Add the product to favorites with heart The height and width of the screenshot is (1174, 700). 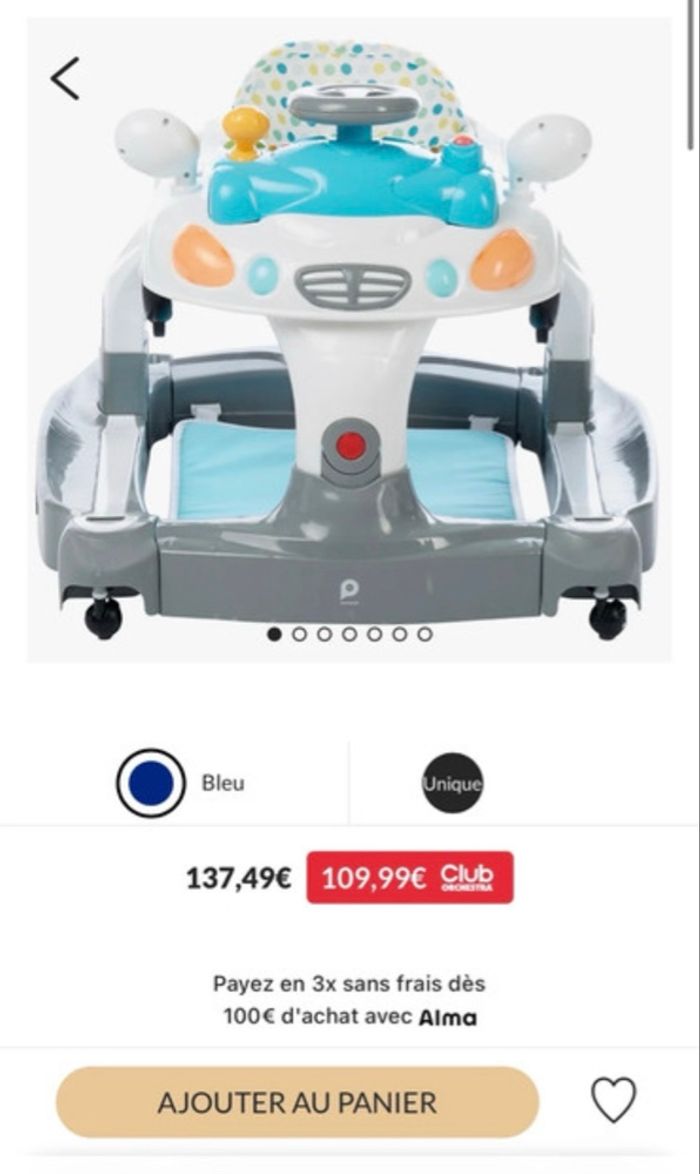[x=613, y=1101]
